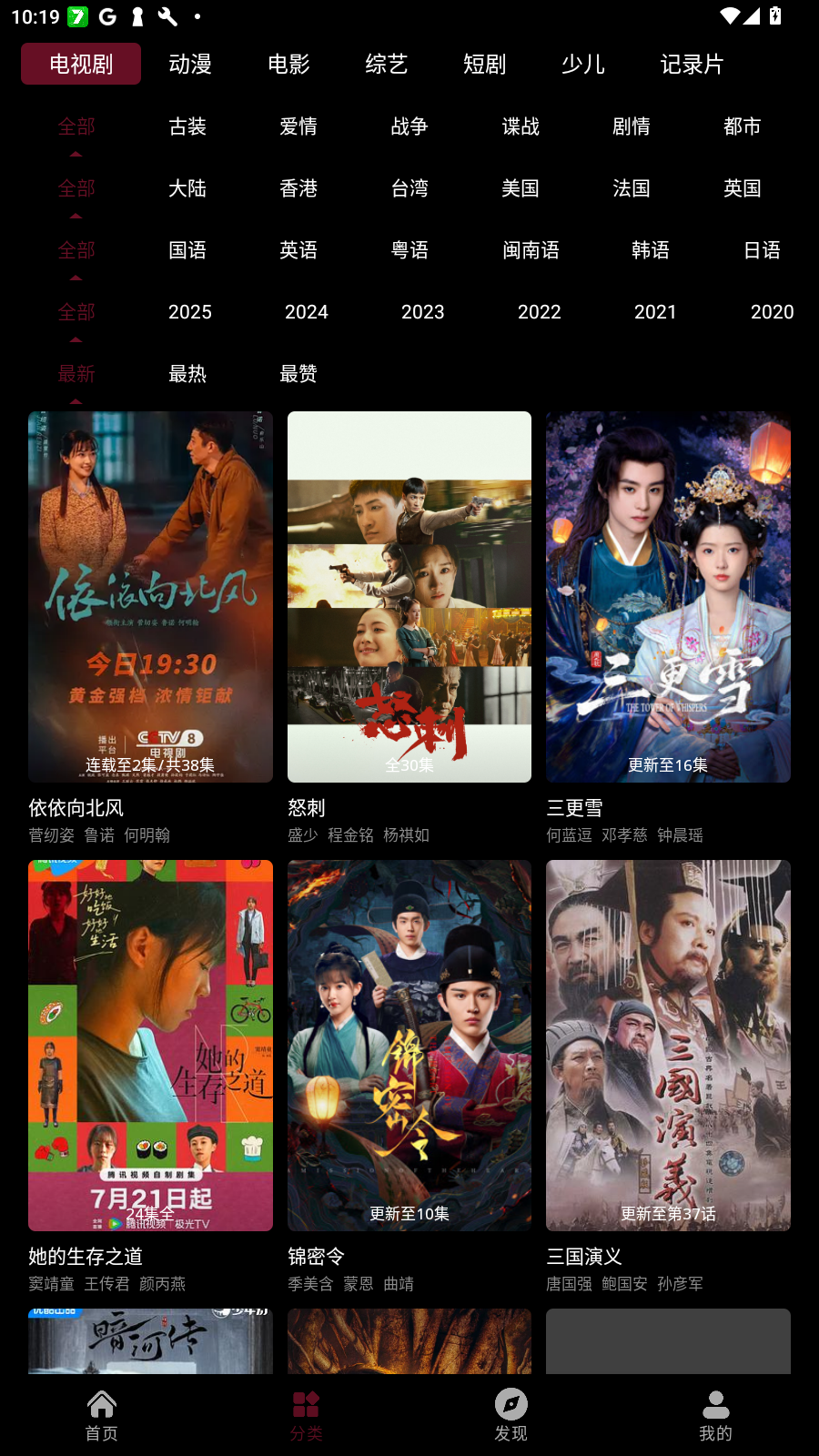
Task: Enable the 2023 year filter
Action: [x=422, y=311]
